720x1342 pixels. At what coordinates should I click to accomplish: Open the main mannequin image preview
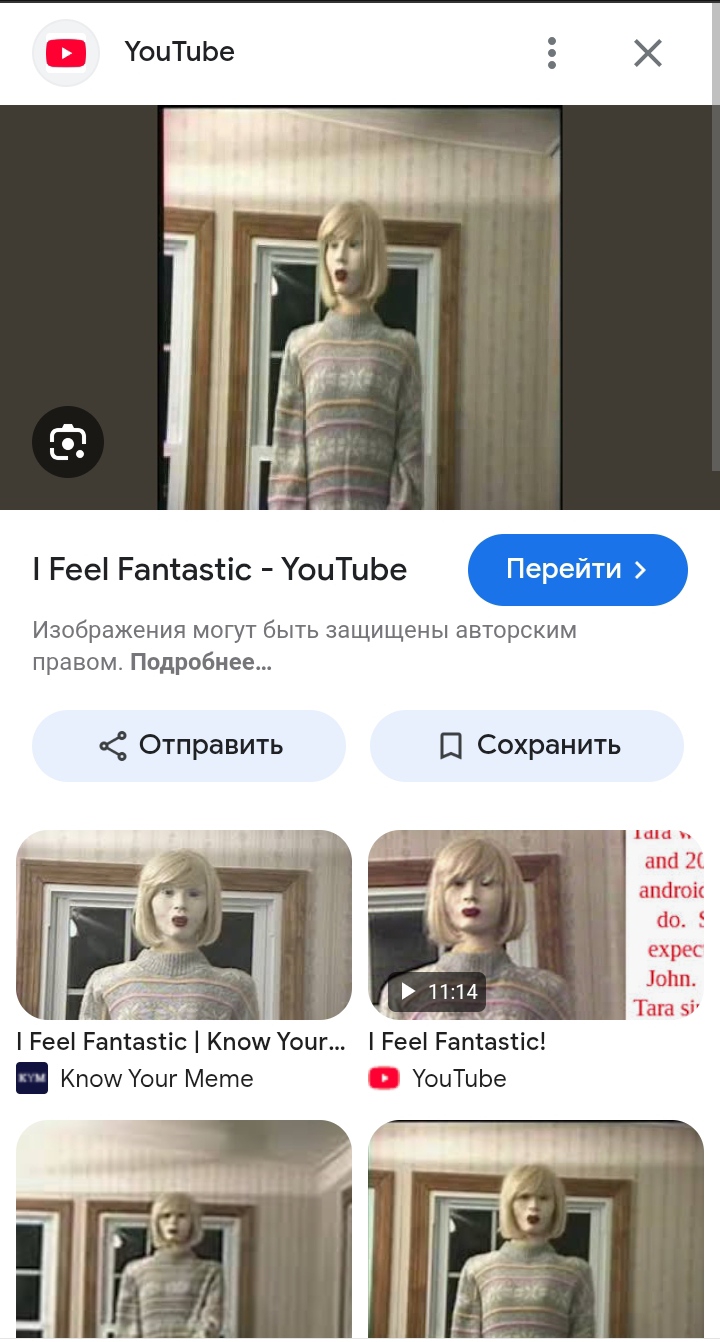(x=360, y=308)
